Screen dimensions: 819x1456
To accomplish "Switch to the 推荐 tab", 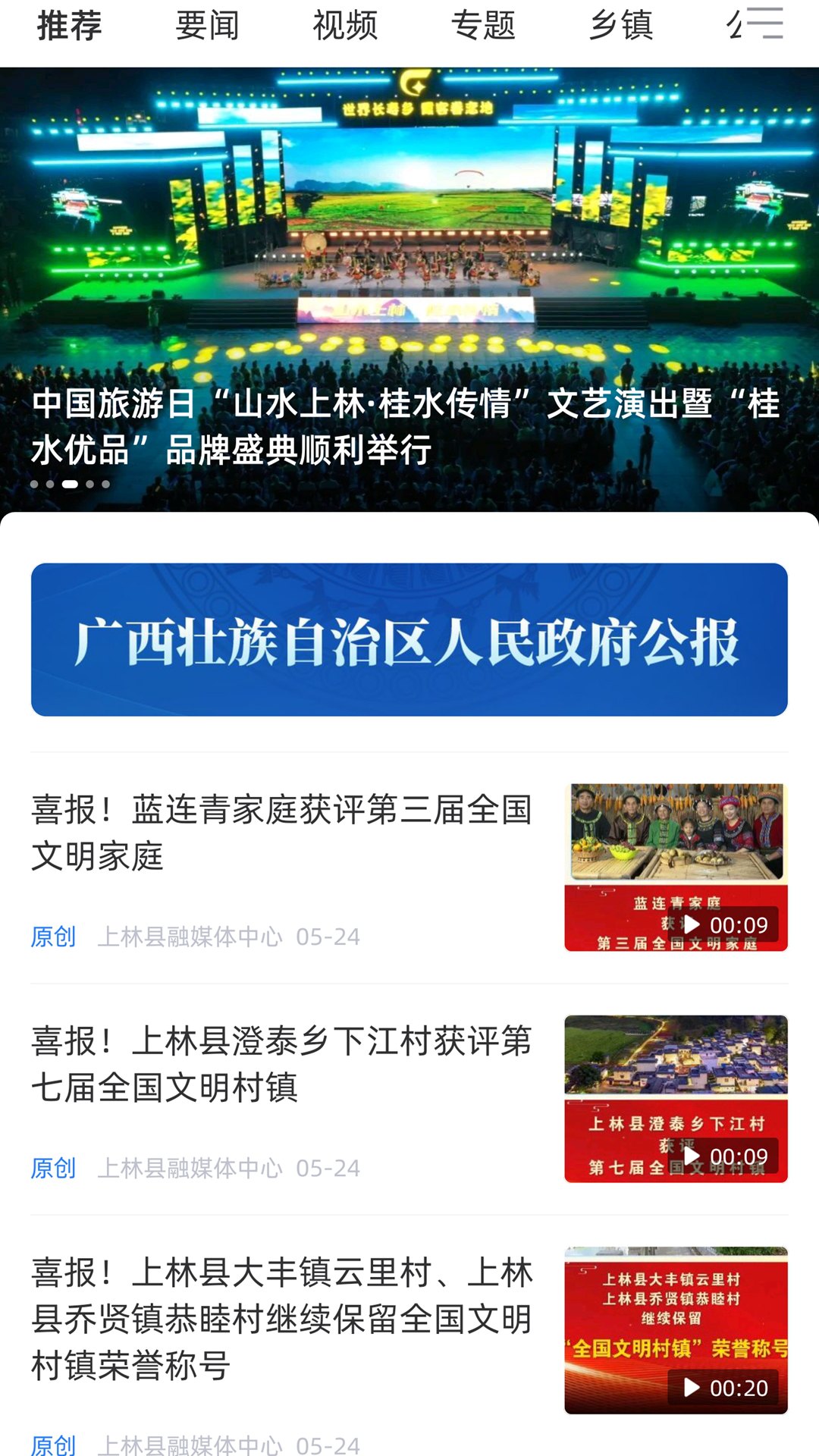I will pyautogui.click(x=69, y=26).
